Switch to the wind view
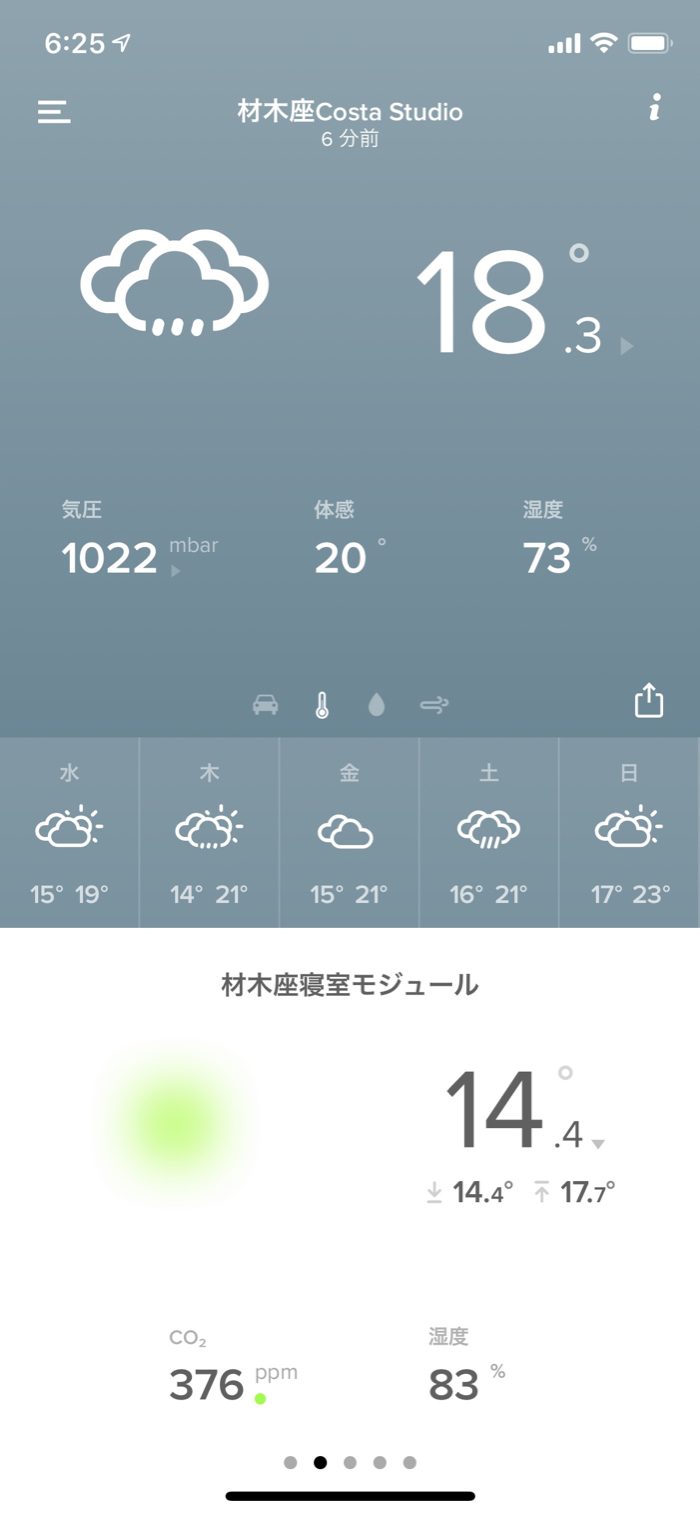 [x=434, y=705]
